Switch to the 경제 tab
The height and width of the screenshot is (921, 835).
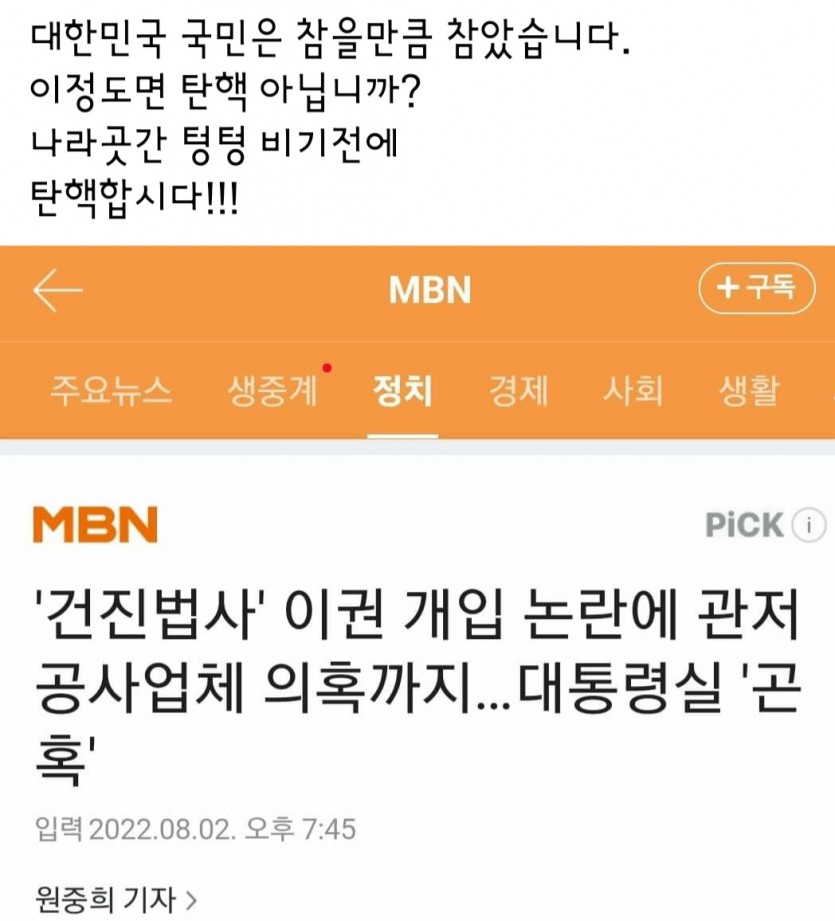[x=518, y=391]
